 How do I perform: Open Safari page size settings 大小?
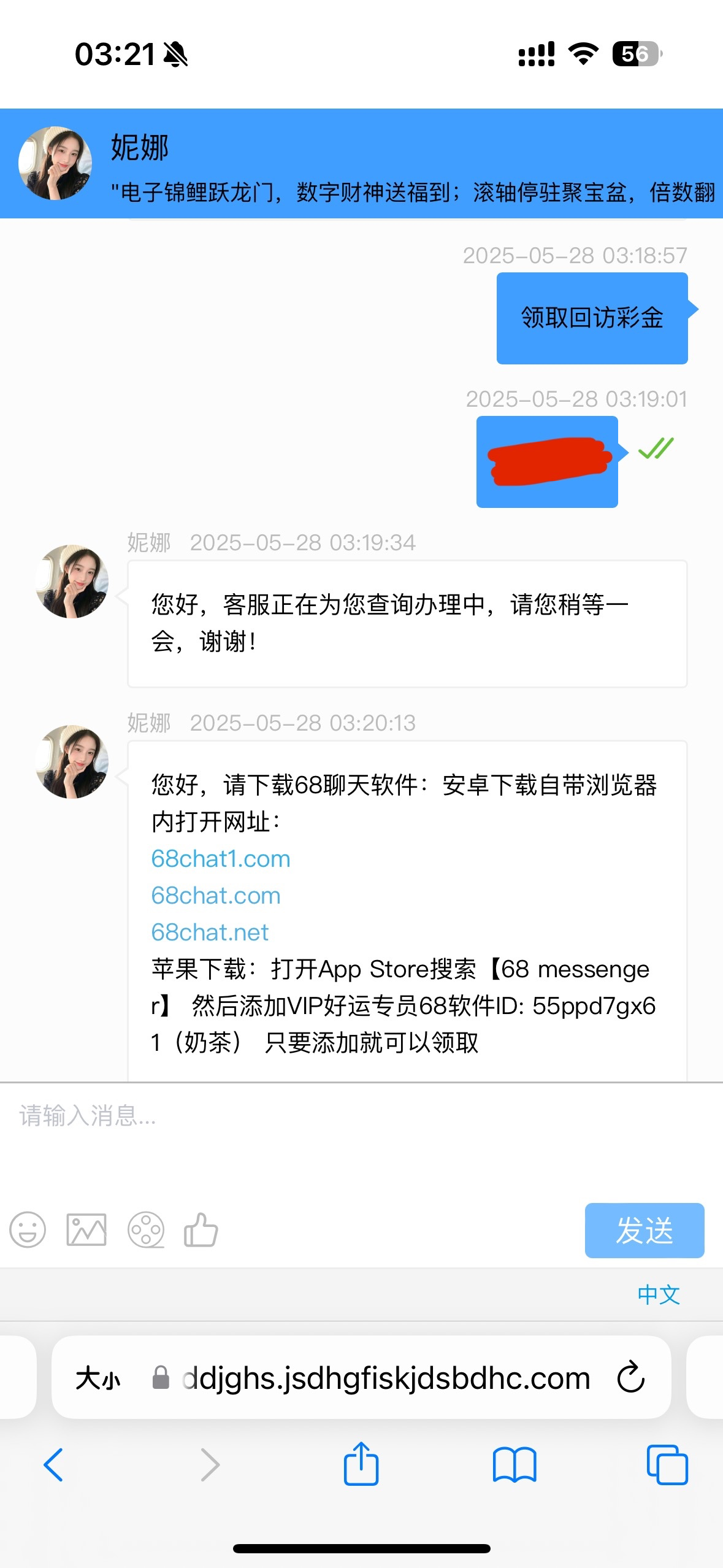coord(98,1378)
